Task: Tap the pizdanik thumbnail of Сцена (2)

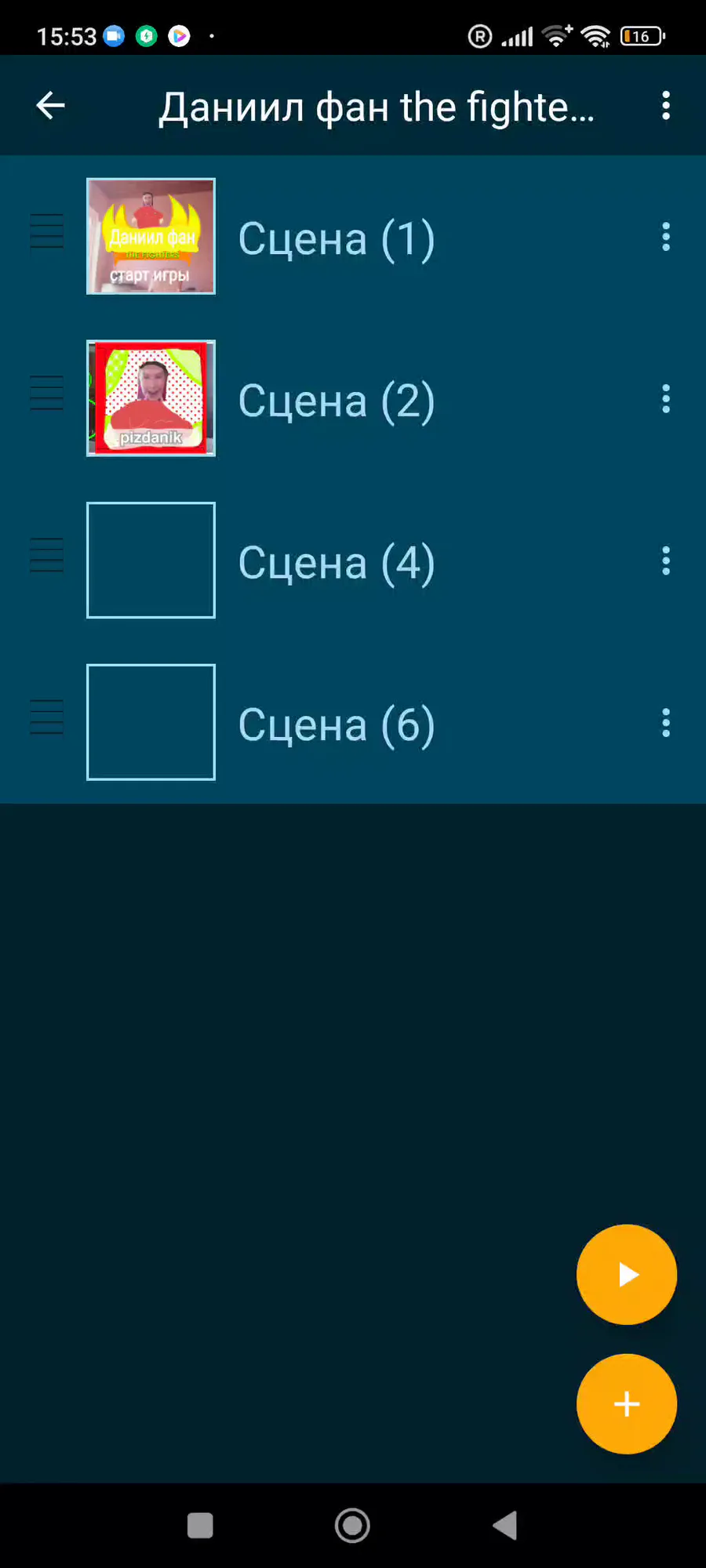Action: pyautogui.click(x=151, y=398)
